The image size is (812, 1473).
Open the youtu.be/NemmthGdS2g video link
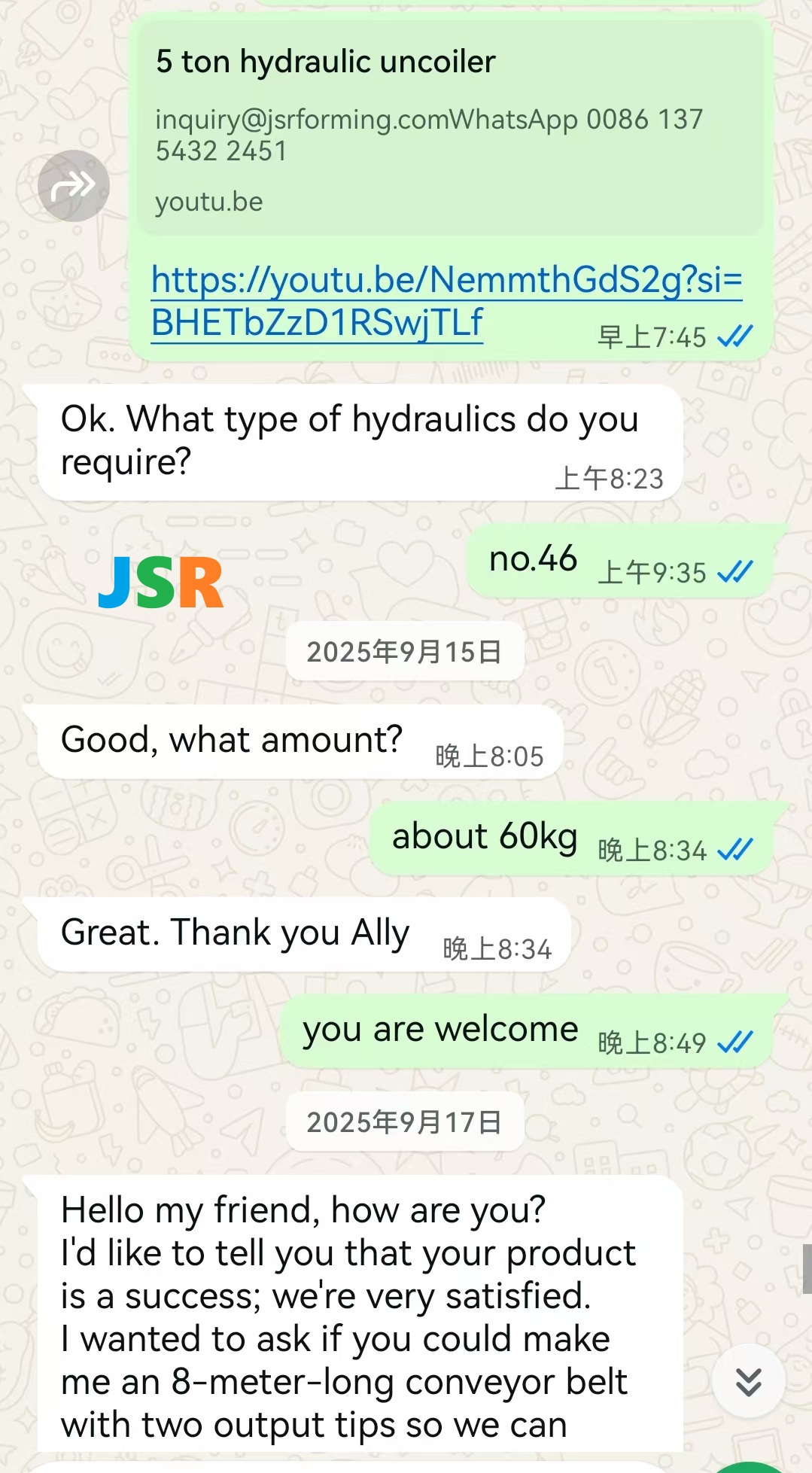click(x=446, y=301)
